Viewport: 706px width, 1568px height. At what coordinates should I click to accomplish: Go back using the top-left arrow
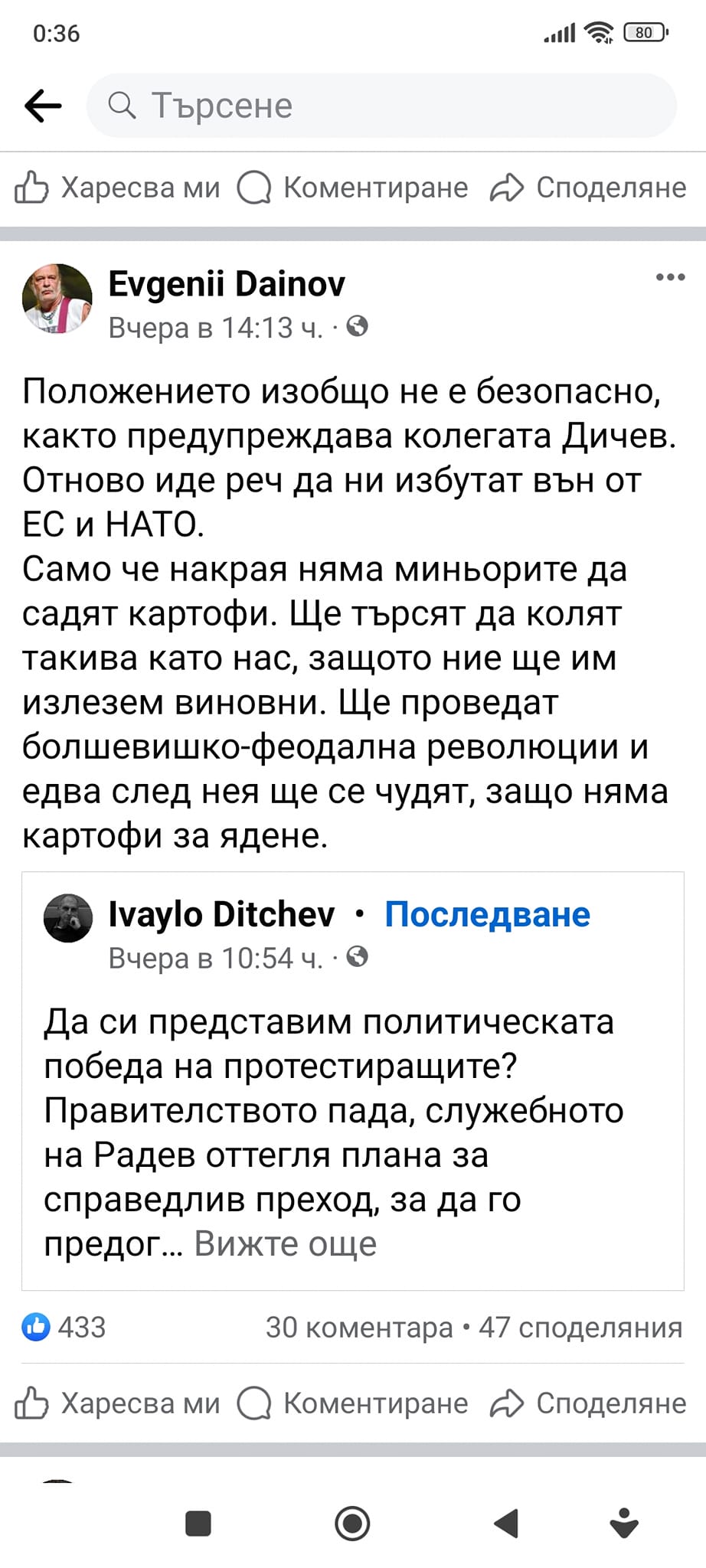(43, 106)
